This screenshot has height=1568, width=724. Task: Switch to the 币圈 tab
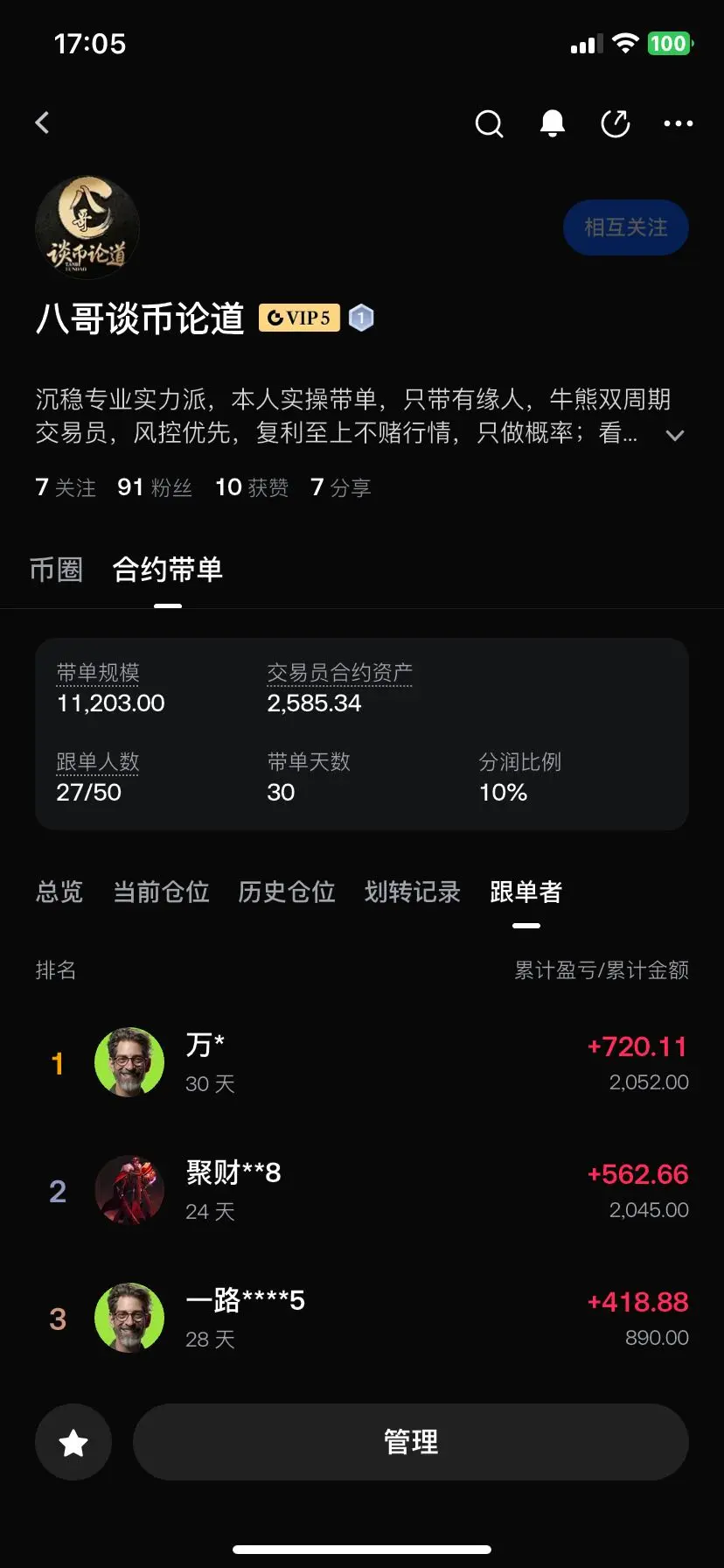pos(56,570)
